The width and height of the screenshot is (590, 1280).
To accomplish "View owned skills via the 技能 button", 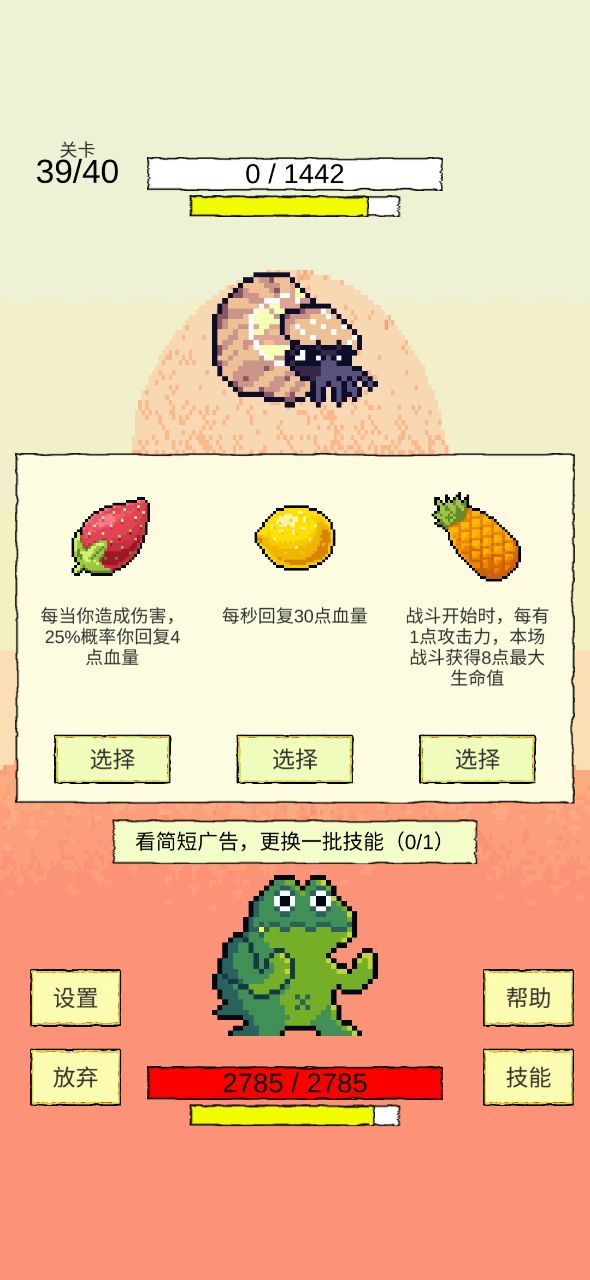I will tap(528, 1077).
